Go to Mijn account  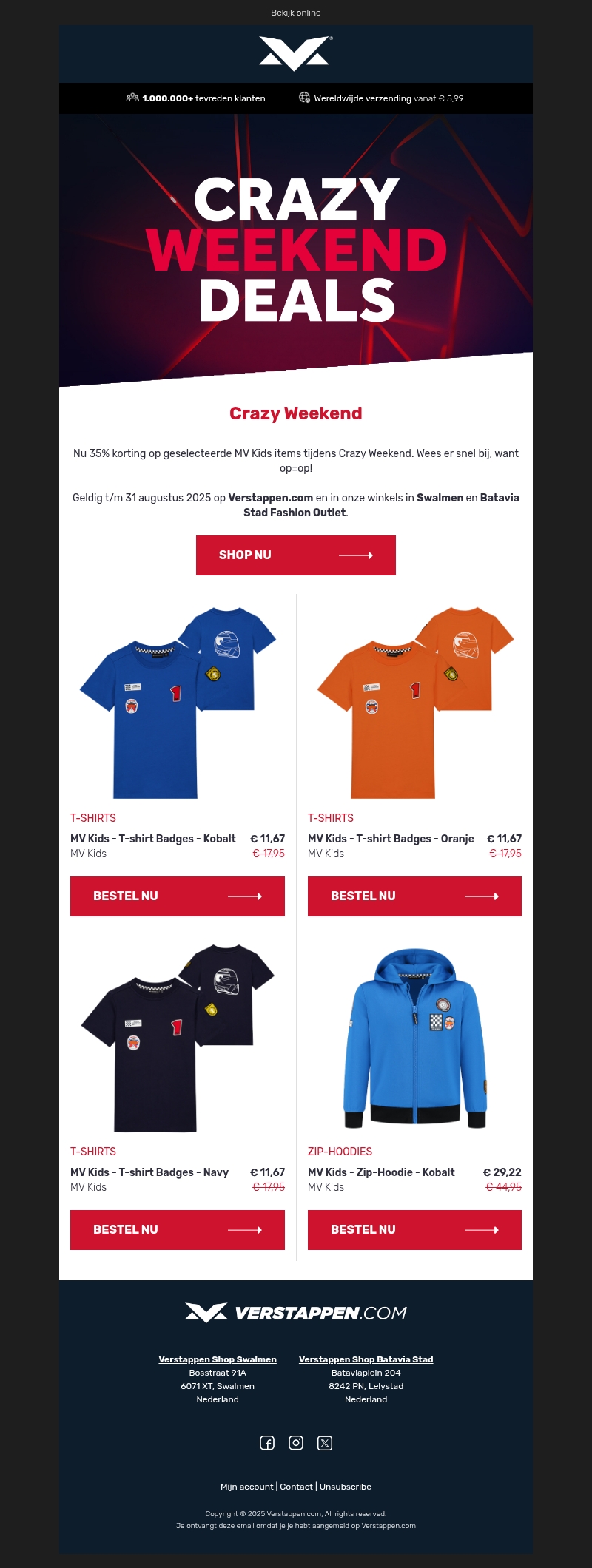point(246,1487)
